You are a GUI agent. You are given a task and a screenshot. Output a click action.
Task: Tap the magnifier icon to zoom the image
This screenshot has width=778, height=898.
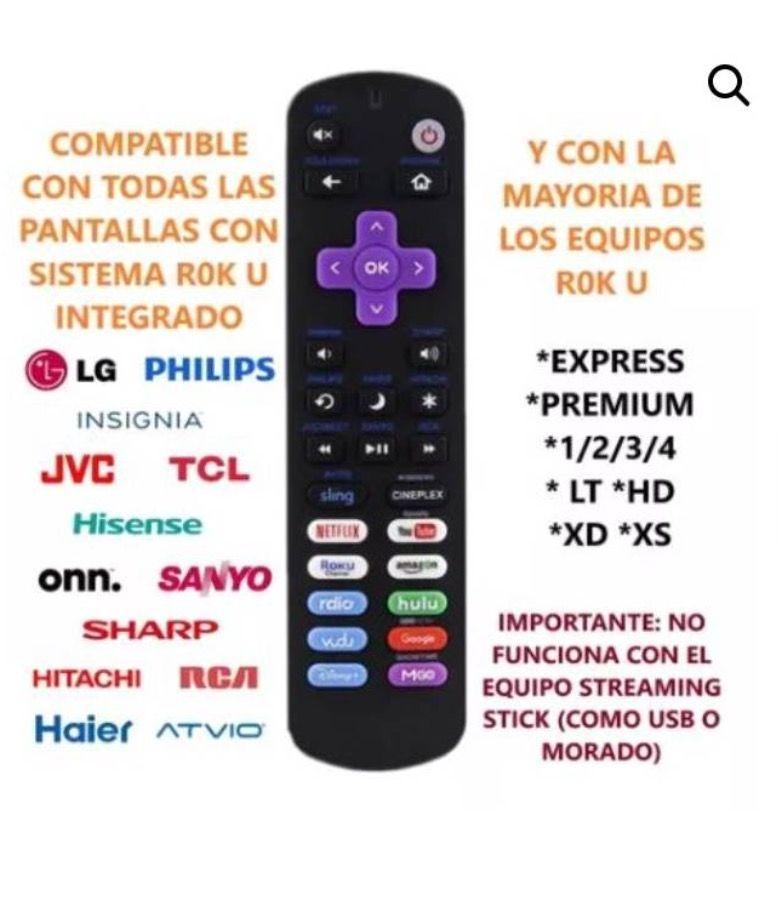(728, 86)
